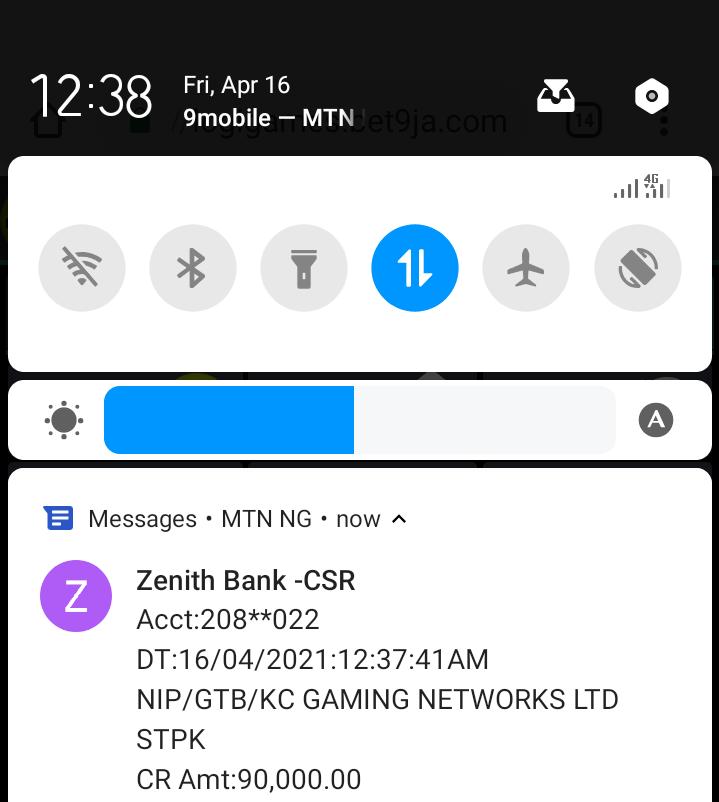
Task: Open the settings gear icon
Action: (x=652, y=97)
